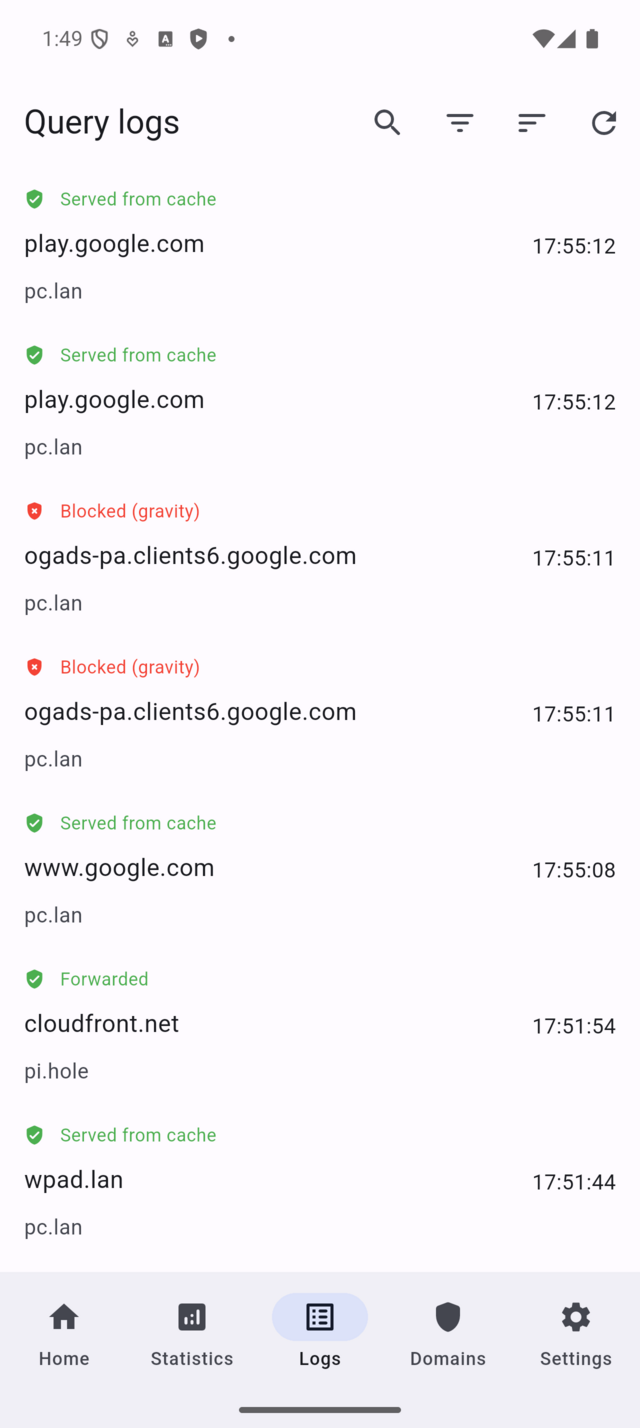View details of the wpad.lan query
640x1428 pixels.
click(320, 1180)
